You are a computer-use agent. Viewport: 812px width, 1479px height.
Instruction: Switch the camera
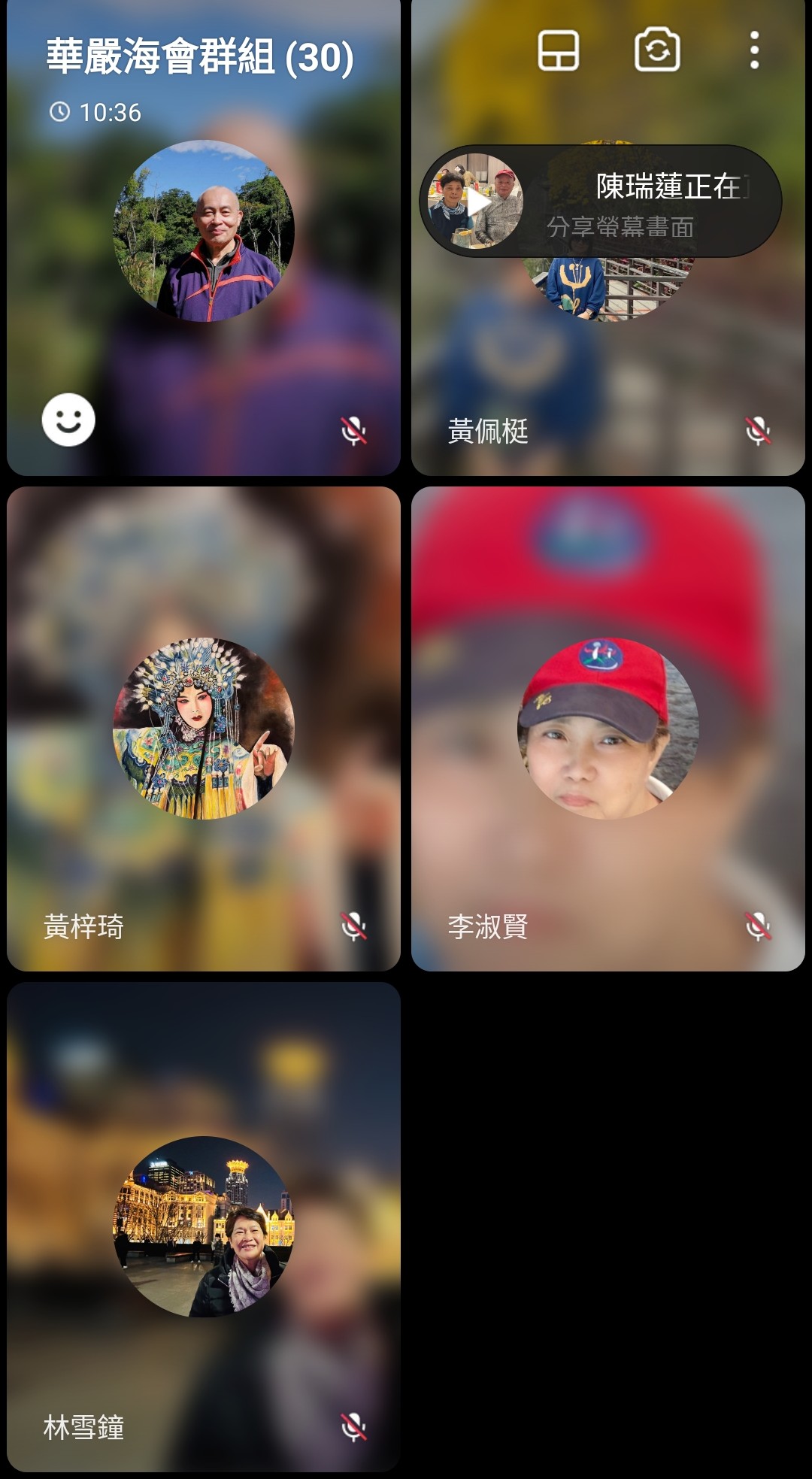657,51
